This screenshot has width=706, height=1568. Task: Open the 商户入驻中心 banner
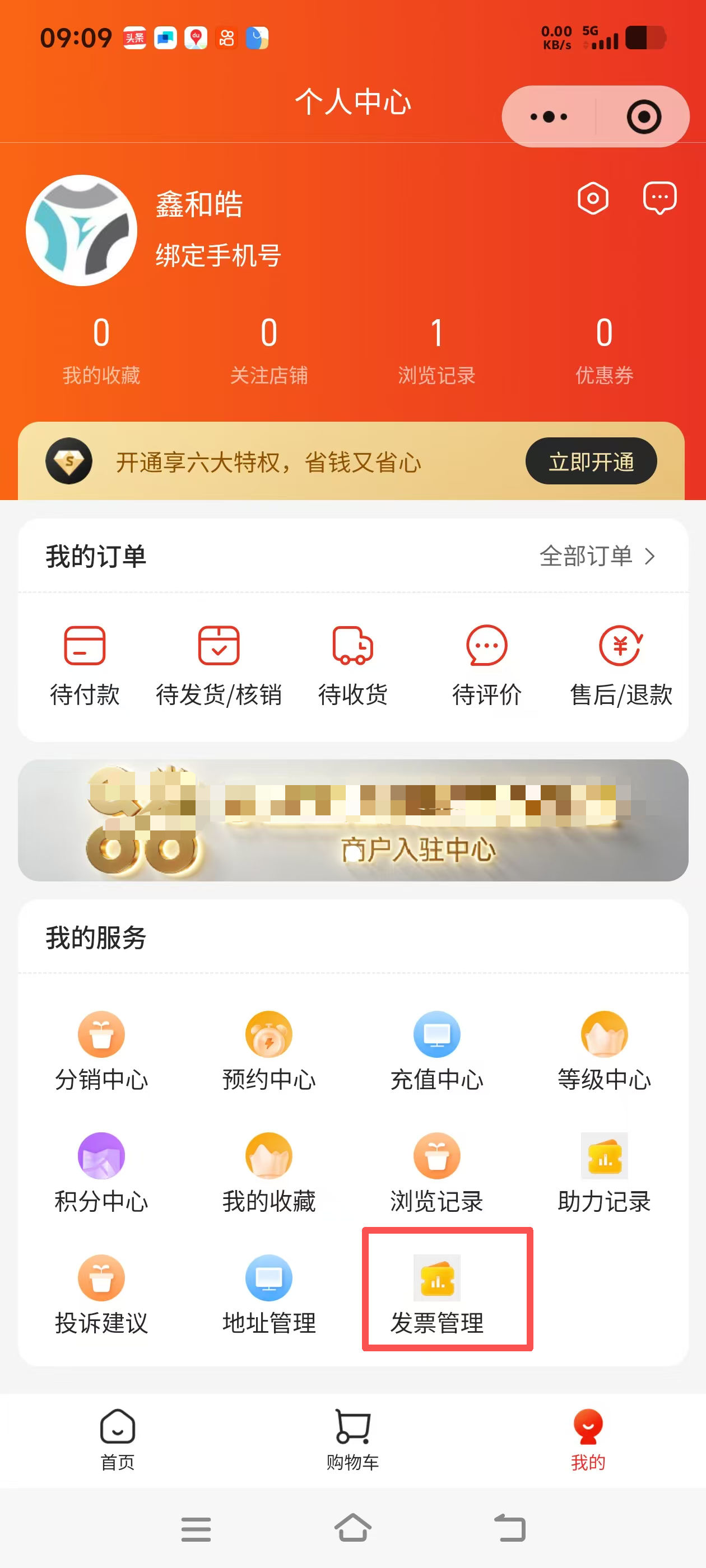click(x=352, y=820)
